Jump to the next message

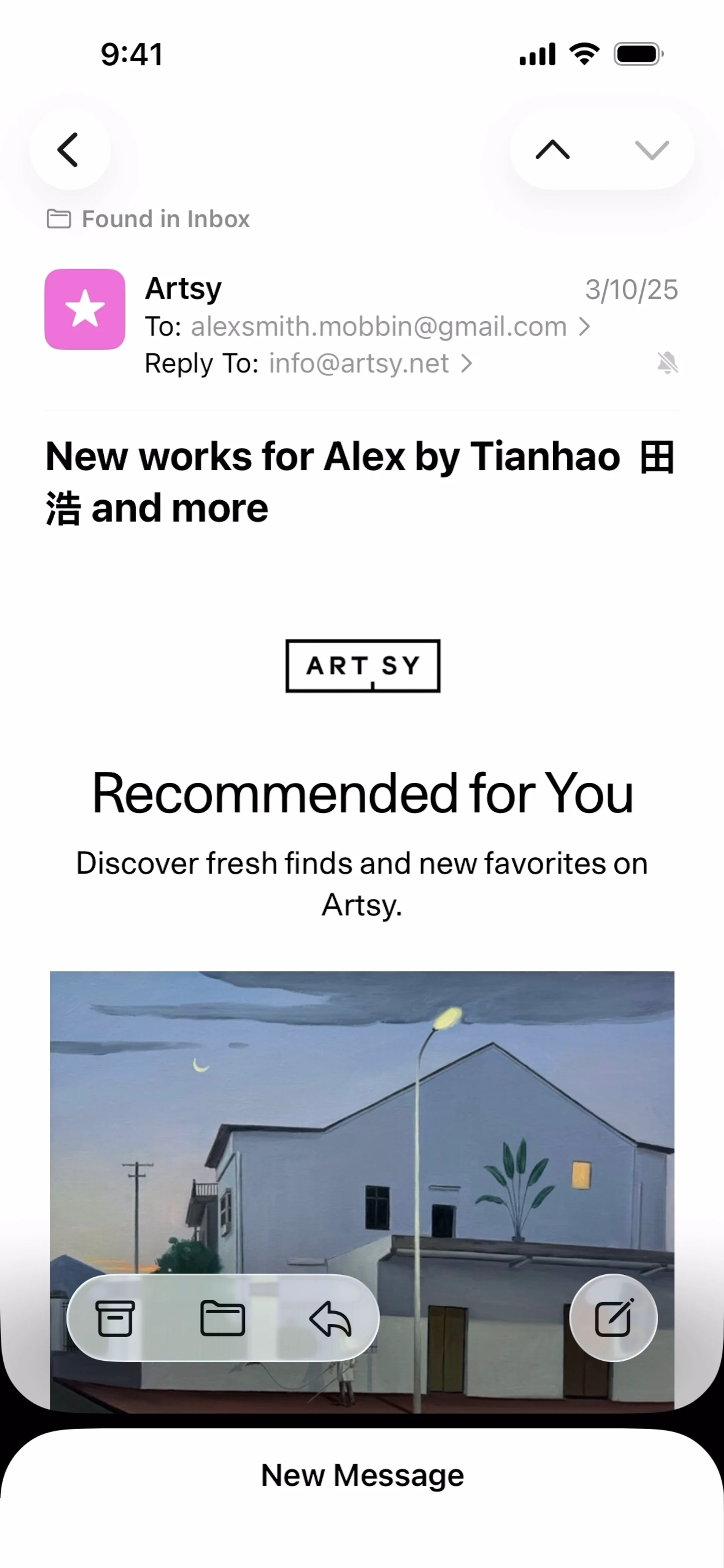(x=652, y=150)
